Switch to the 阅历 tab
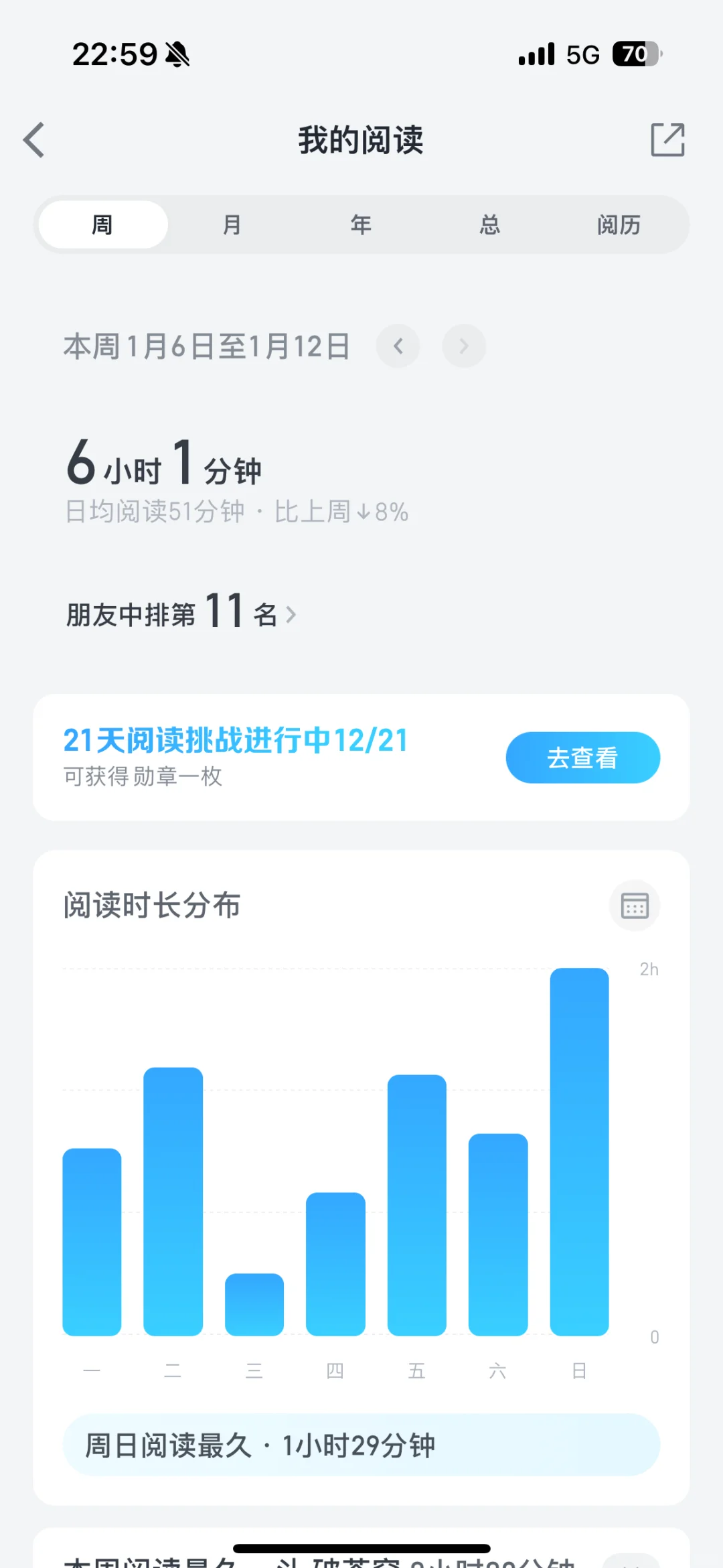Viewport: 723px width, 1568px height. pyautogui.click(x=619, y=224)
